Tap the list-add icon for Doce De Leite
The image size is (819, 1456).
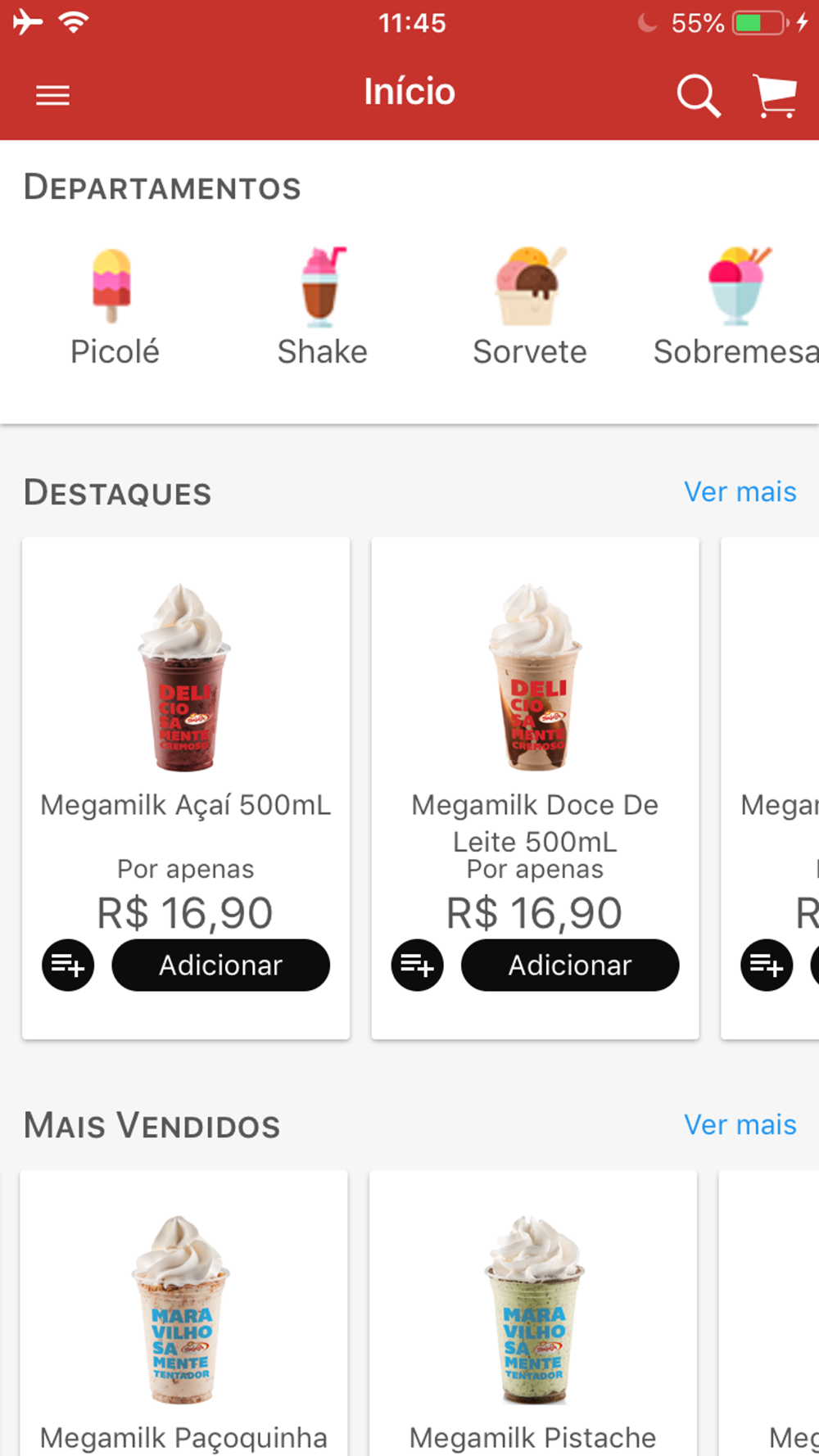click(417, 965)
